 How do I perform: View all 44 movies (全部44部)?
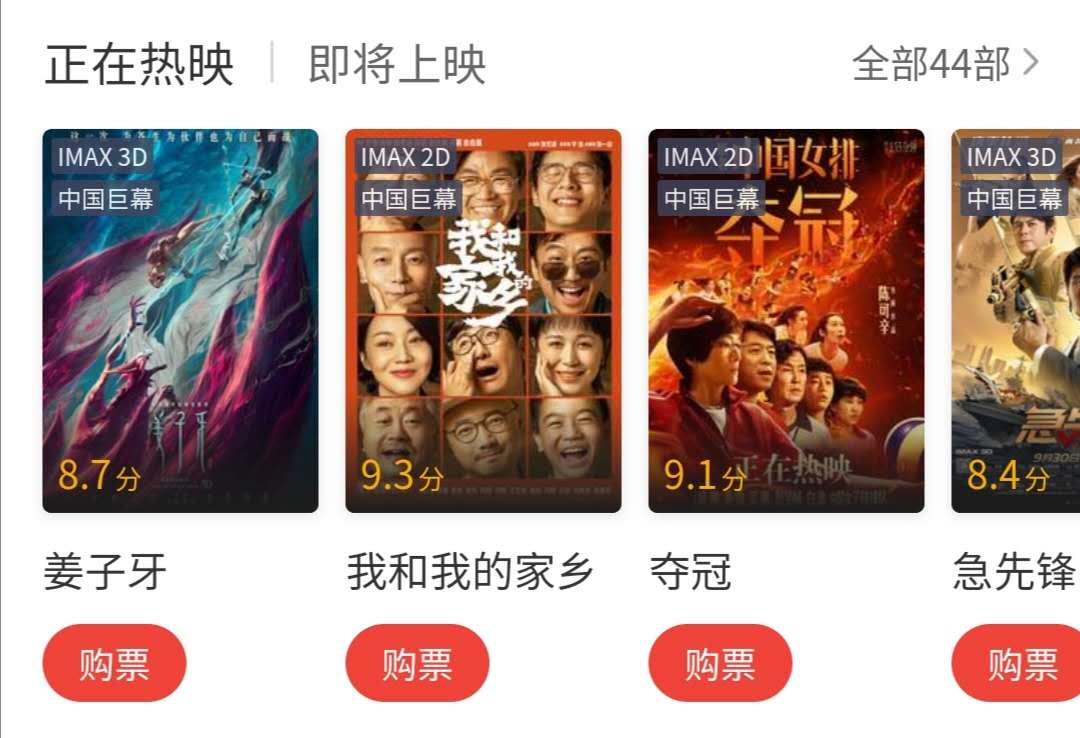[944, 64]
